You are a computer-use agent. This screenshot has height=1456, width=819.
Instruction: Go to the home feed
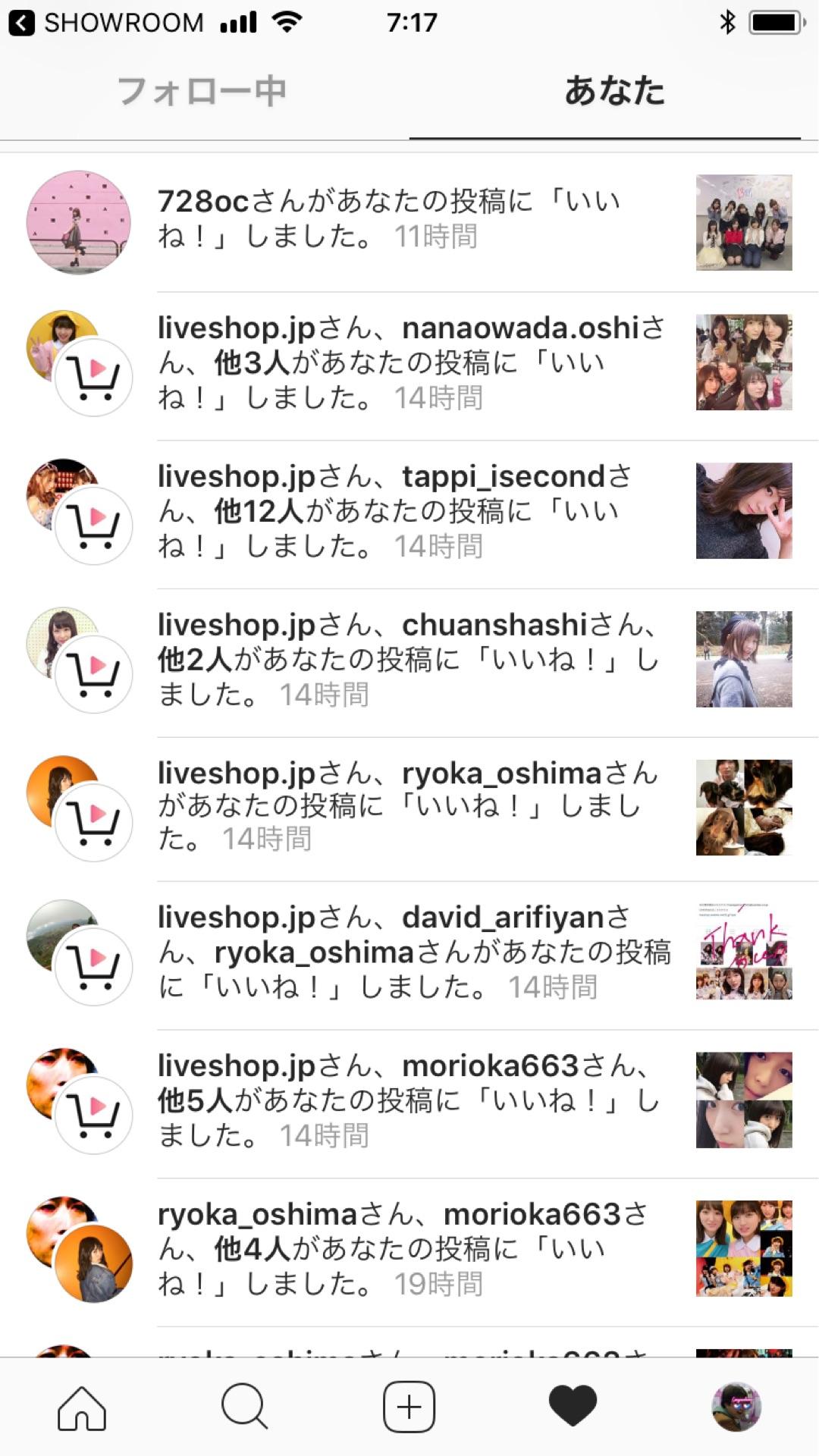[82, 1407]
